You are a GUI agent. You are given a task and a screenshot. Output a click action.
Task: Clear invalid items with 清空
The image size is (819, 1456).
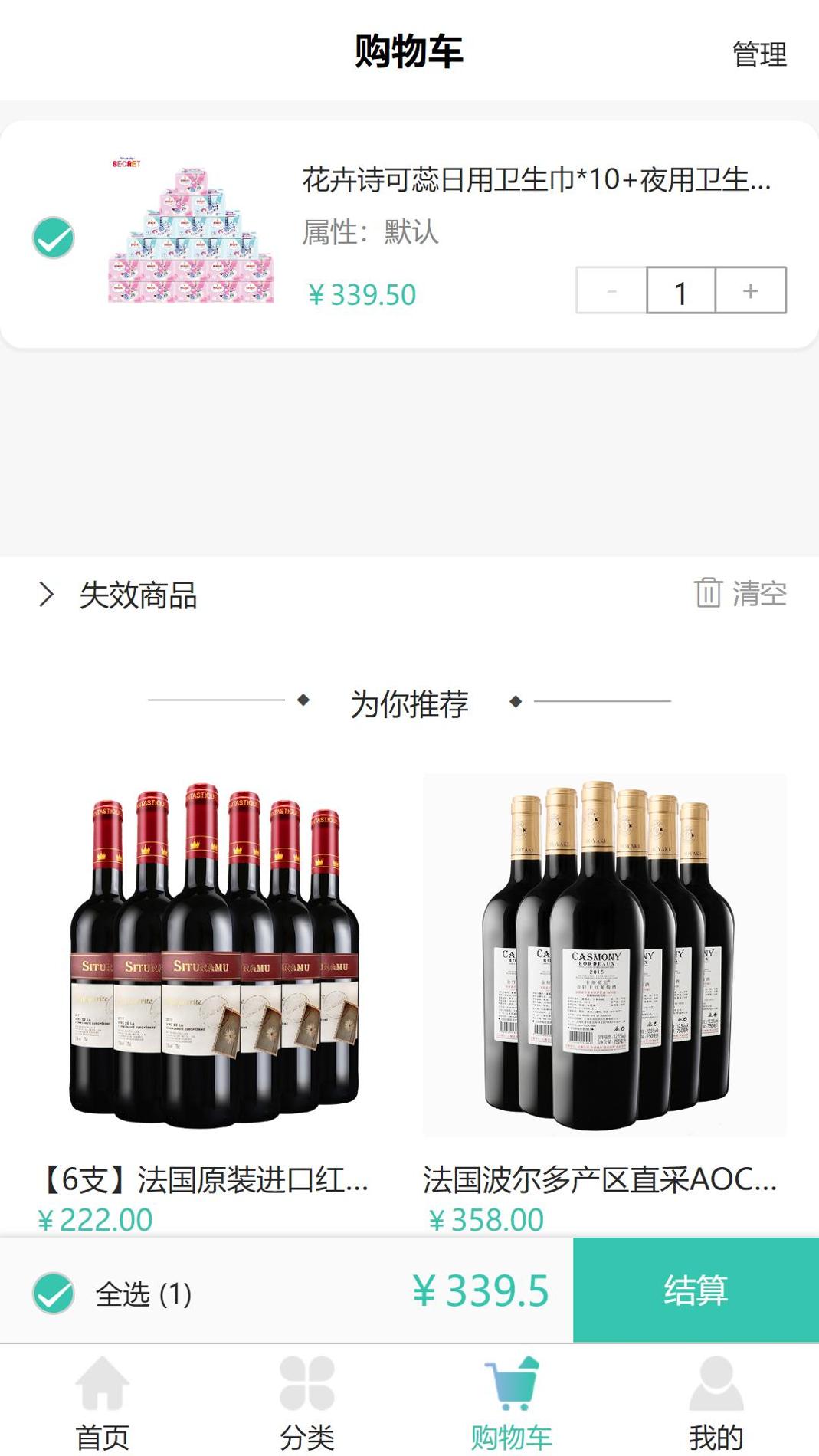click(741, 593)
